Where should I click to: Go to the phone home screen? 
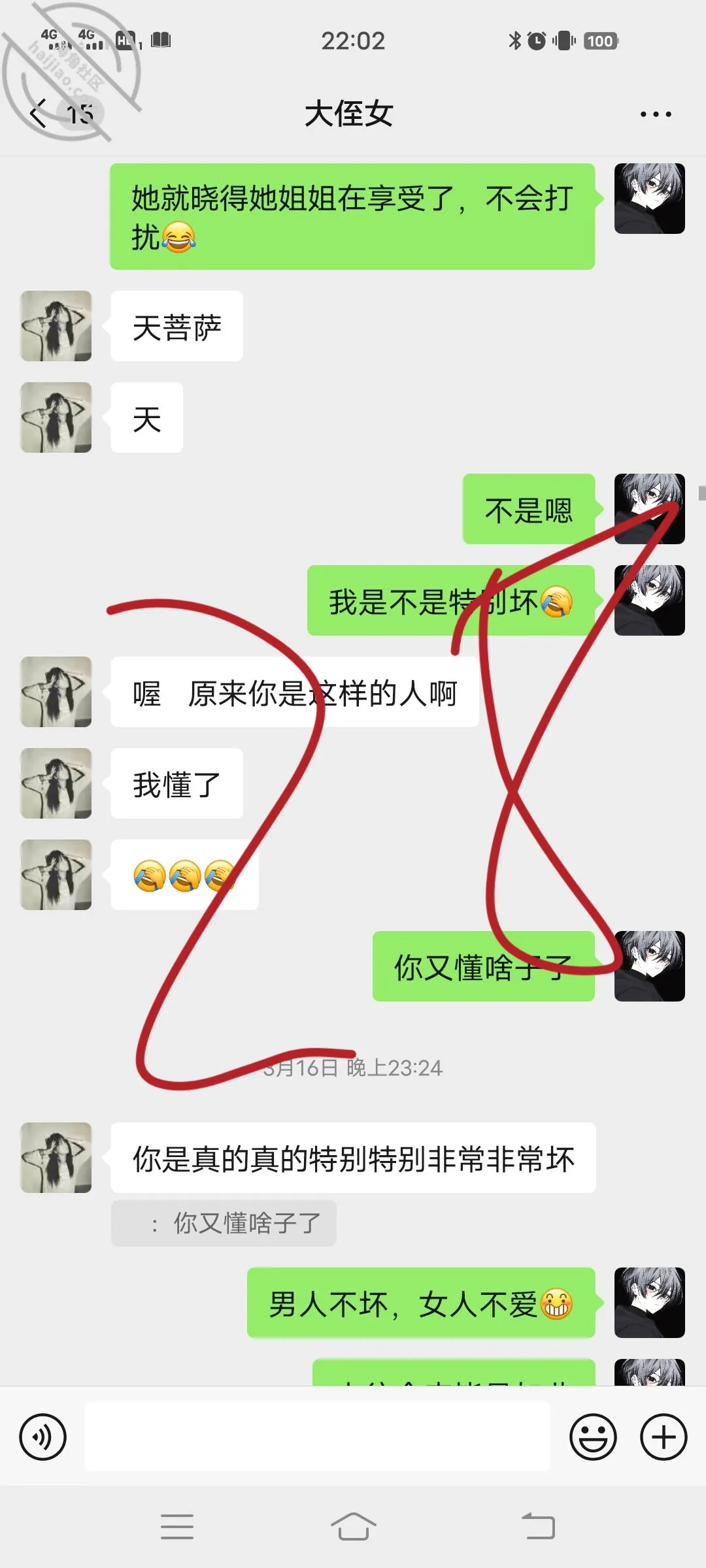coord(353,1527)
